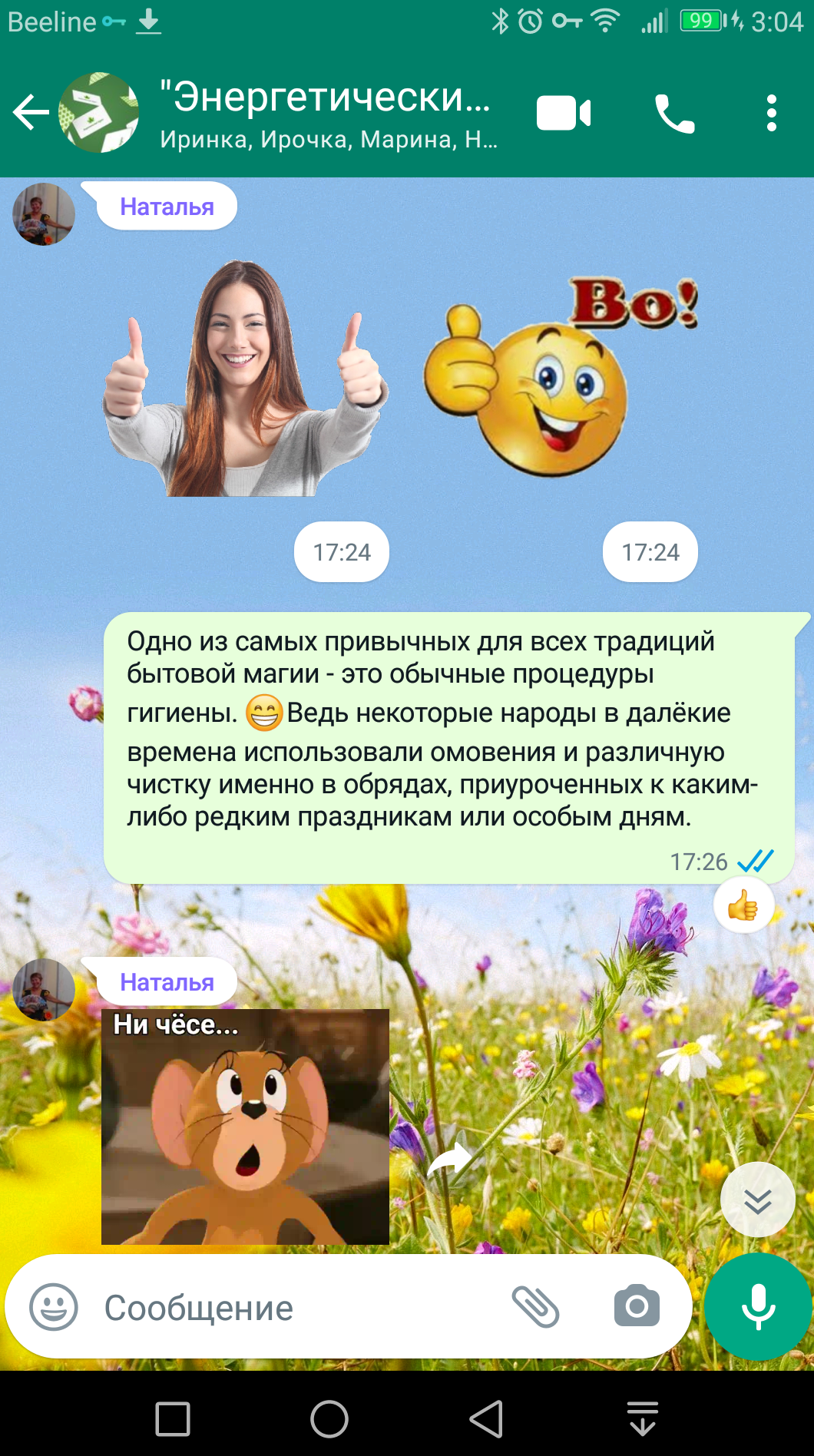This screenshot has height=1456, width=814.
Task: Forward the Ни чёсе GIF
Action: pyautogui.click(x=450, y=1158)
